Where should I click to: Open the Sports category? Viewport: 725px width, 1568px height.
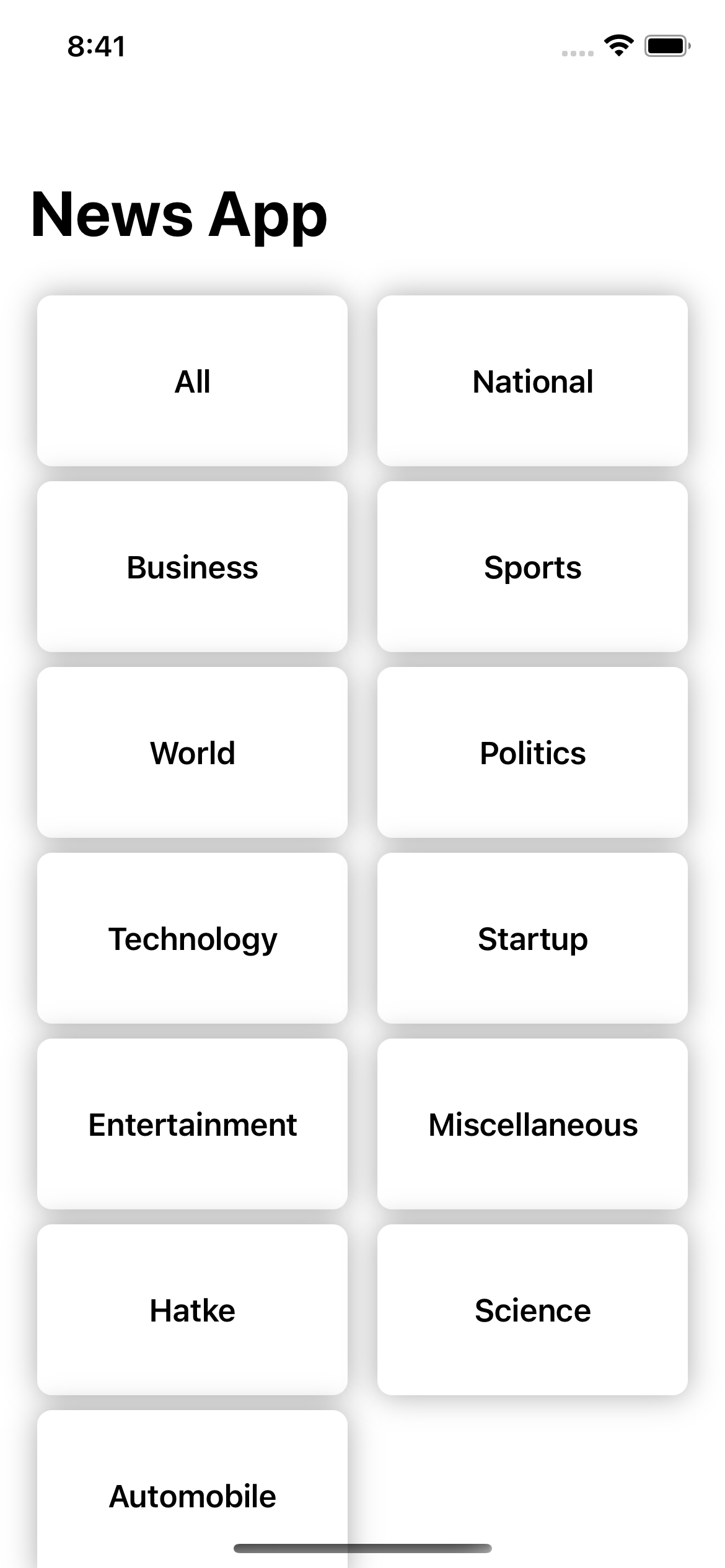pyautogui.click(x=532, y=567)
